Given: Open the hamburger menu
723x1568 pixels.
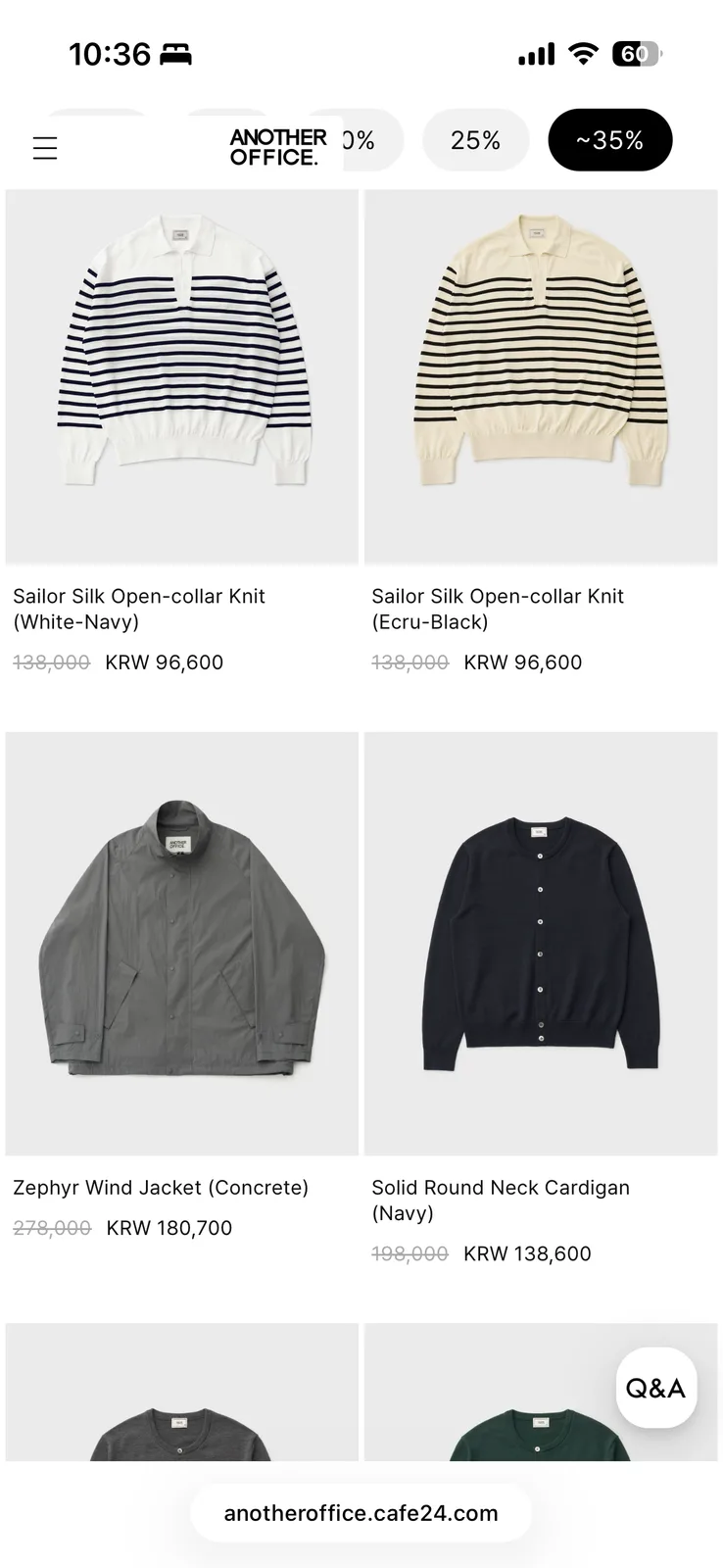Looking at the screenshot, I should 45,148.
